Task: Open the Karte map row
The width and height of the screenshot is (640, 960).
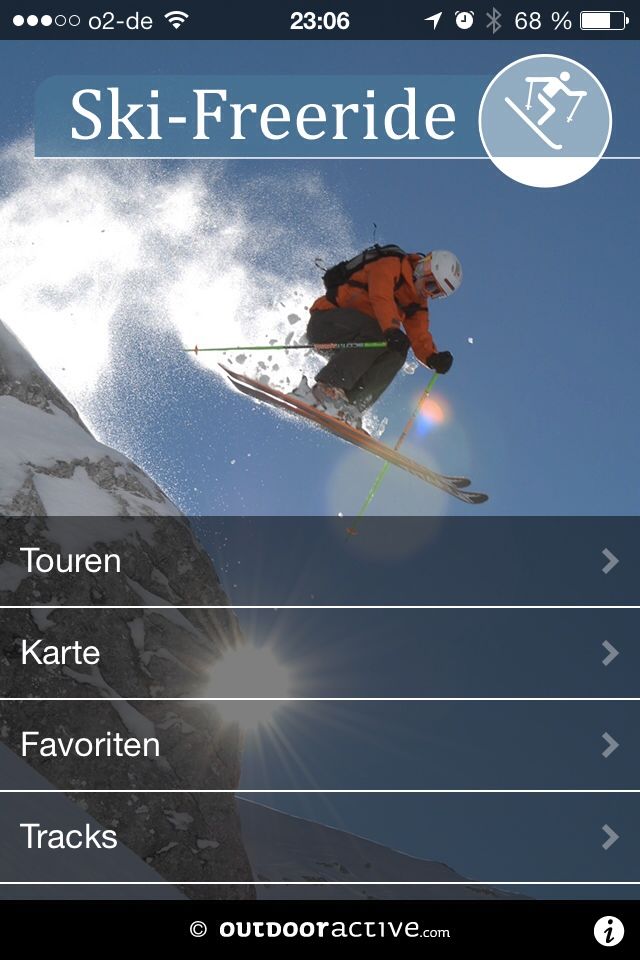Action: tap(320, 653)
